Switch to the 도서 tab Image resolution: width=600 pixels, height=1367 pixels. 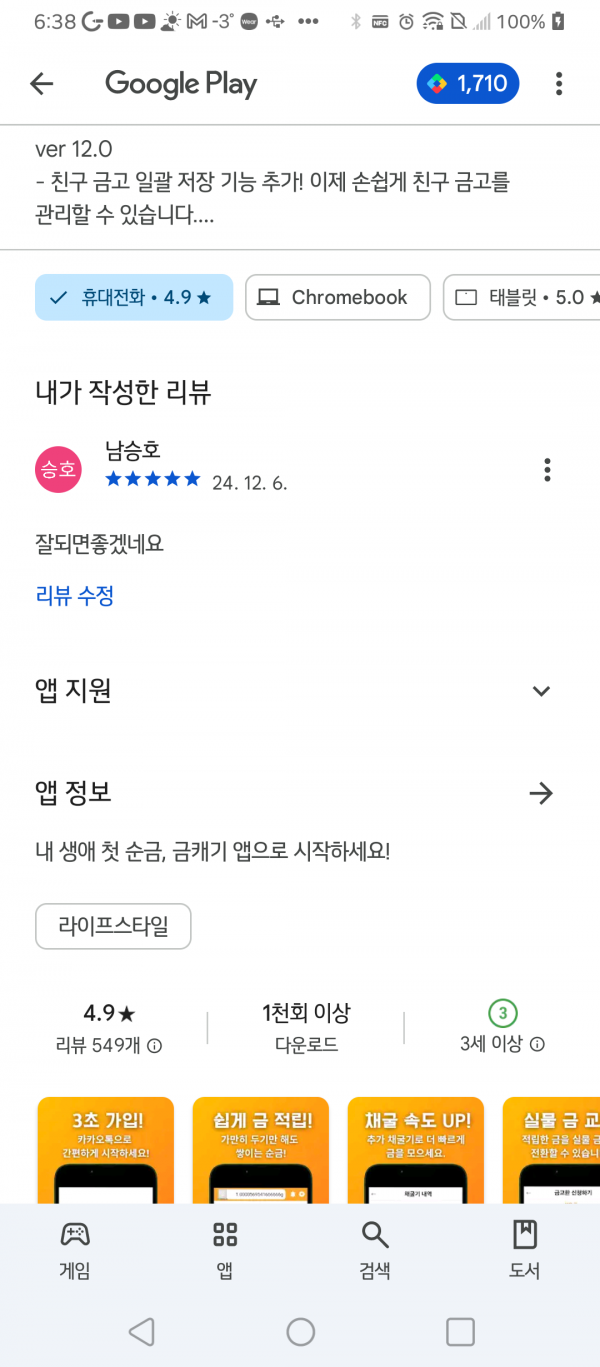(525, 1250)
